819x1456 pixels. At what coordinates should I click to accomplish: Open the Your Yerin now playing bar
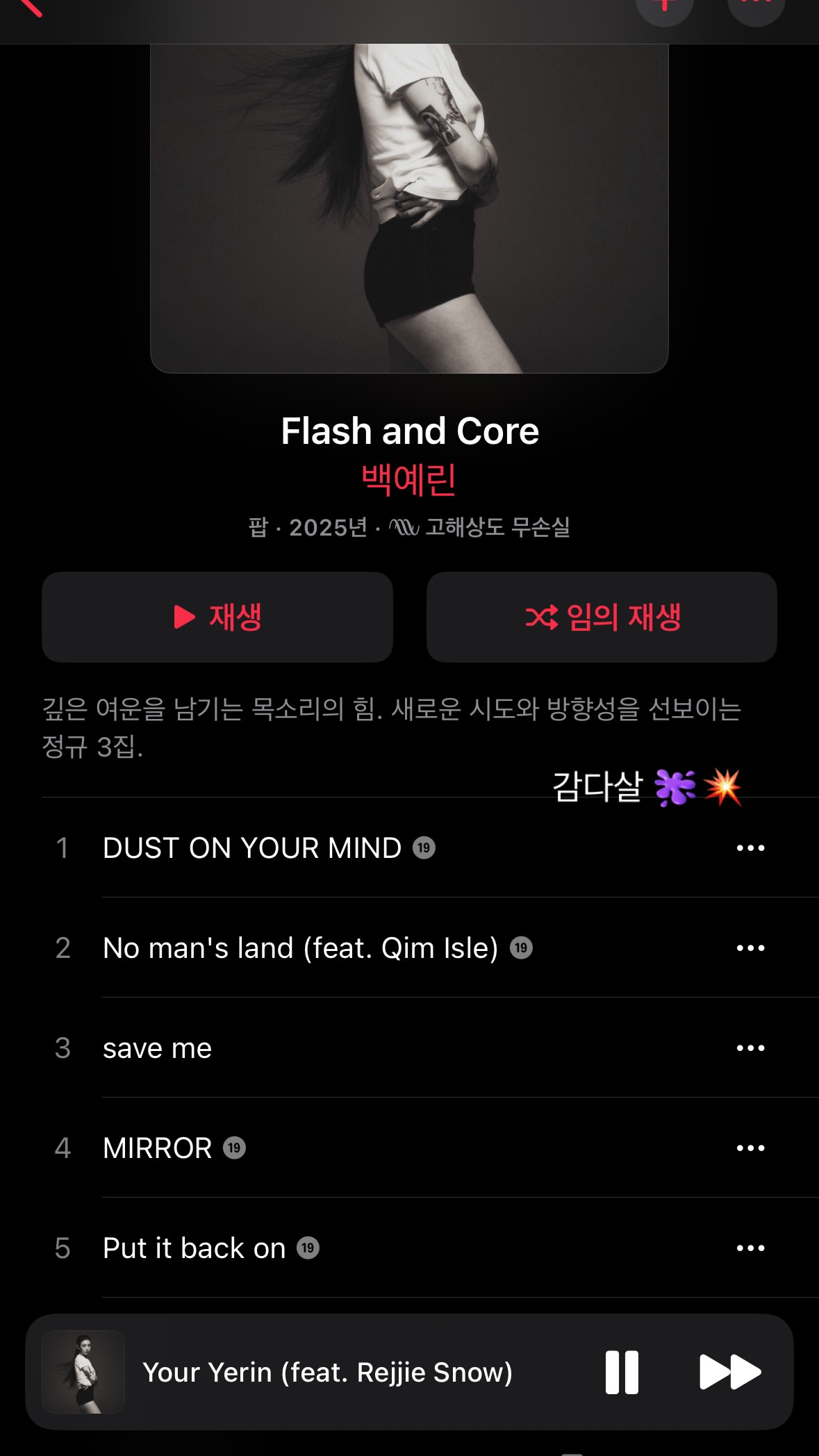click(326, 1372)
